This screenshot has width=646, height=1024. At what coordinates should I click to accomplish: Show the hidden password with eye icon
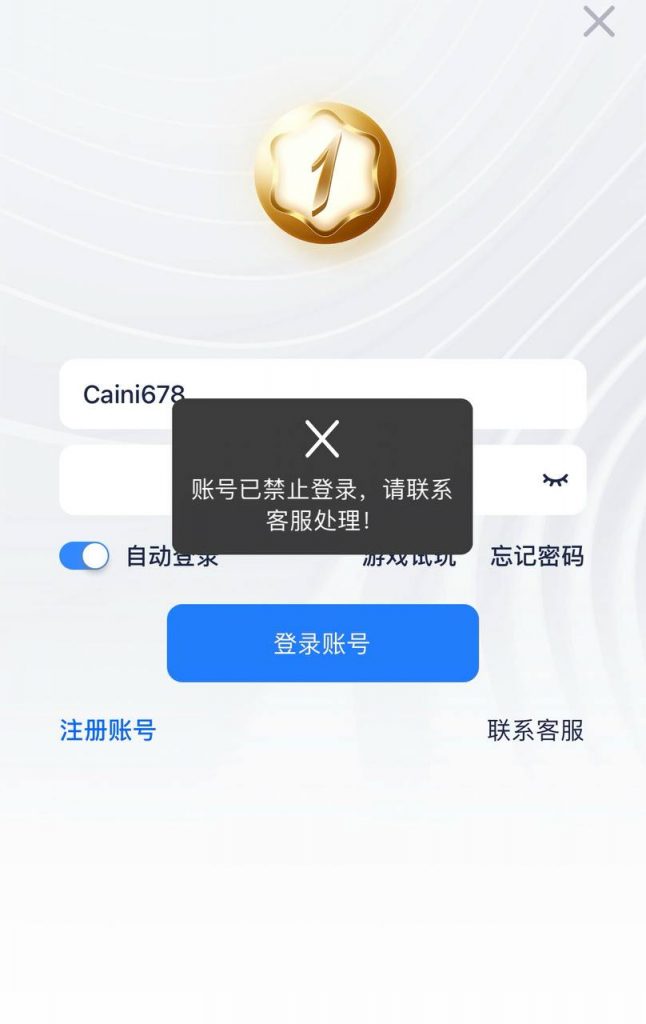point(555,480)
